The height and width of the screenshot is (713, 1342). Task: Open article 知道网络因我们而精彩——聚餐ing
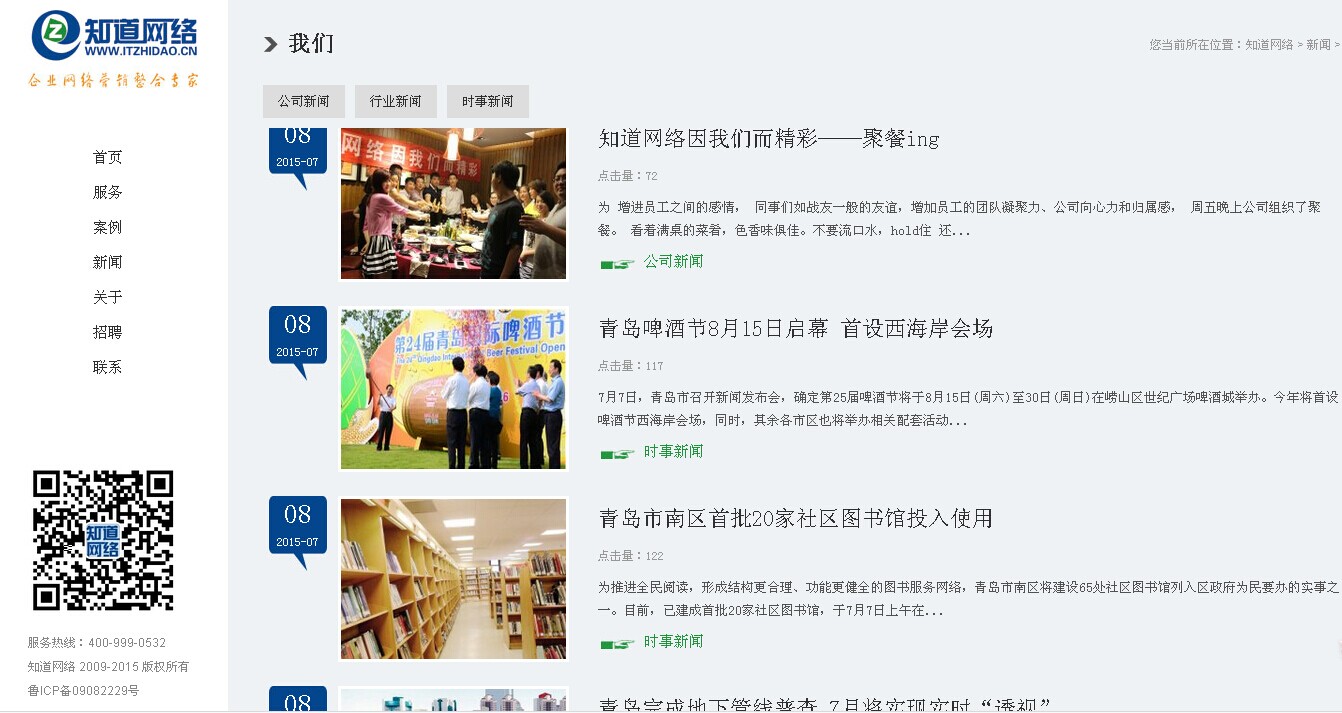(x=768, y=139)
